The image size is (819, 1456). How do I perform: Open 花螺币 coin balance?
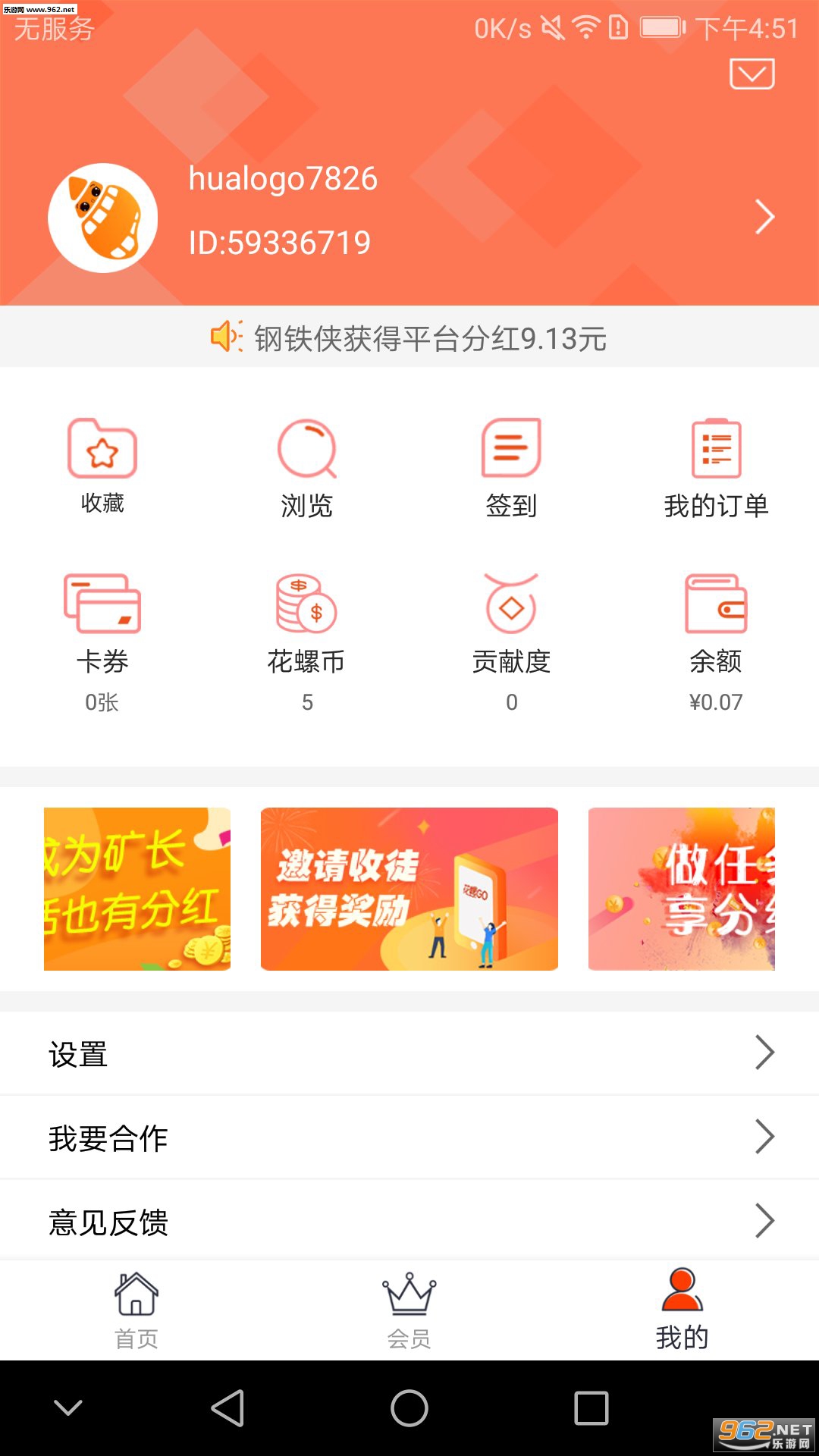306,642
